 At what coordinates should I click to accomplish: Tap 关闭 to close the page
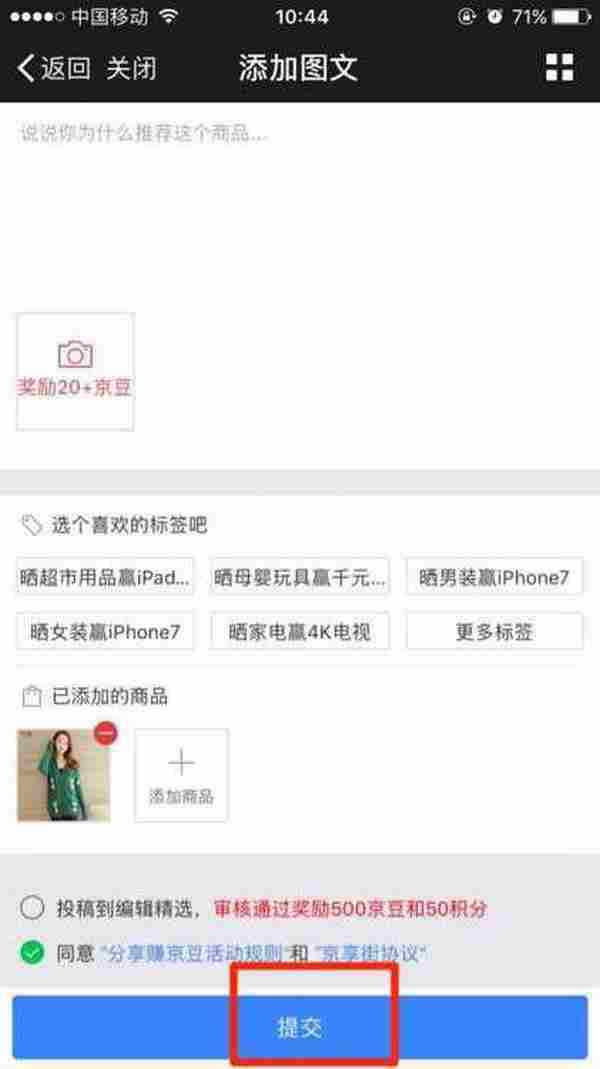(131, 69)
